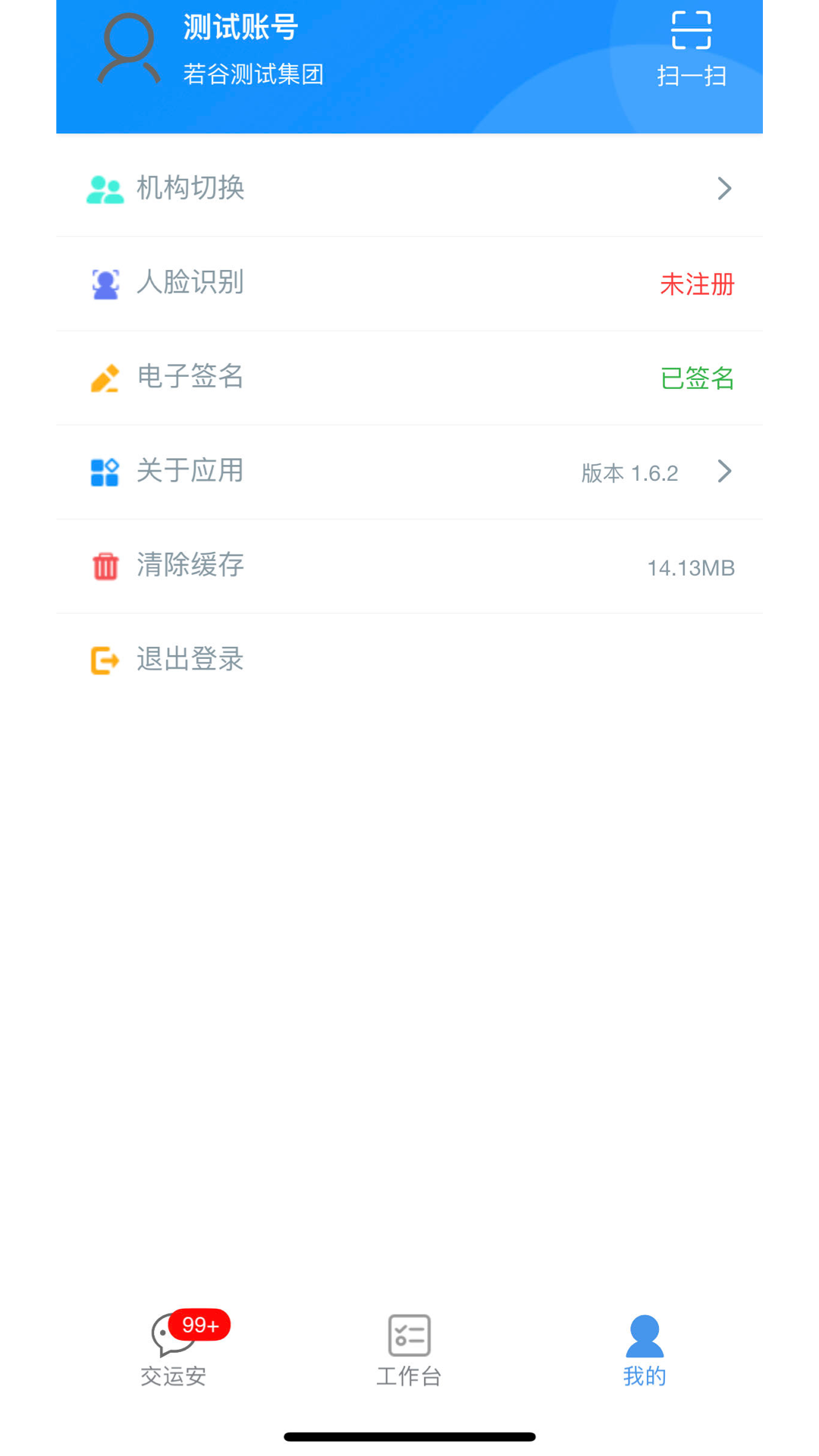
Task: Click the user avatar icon
Action: point(127,47)
